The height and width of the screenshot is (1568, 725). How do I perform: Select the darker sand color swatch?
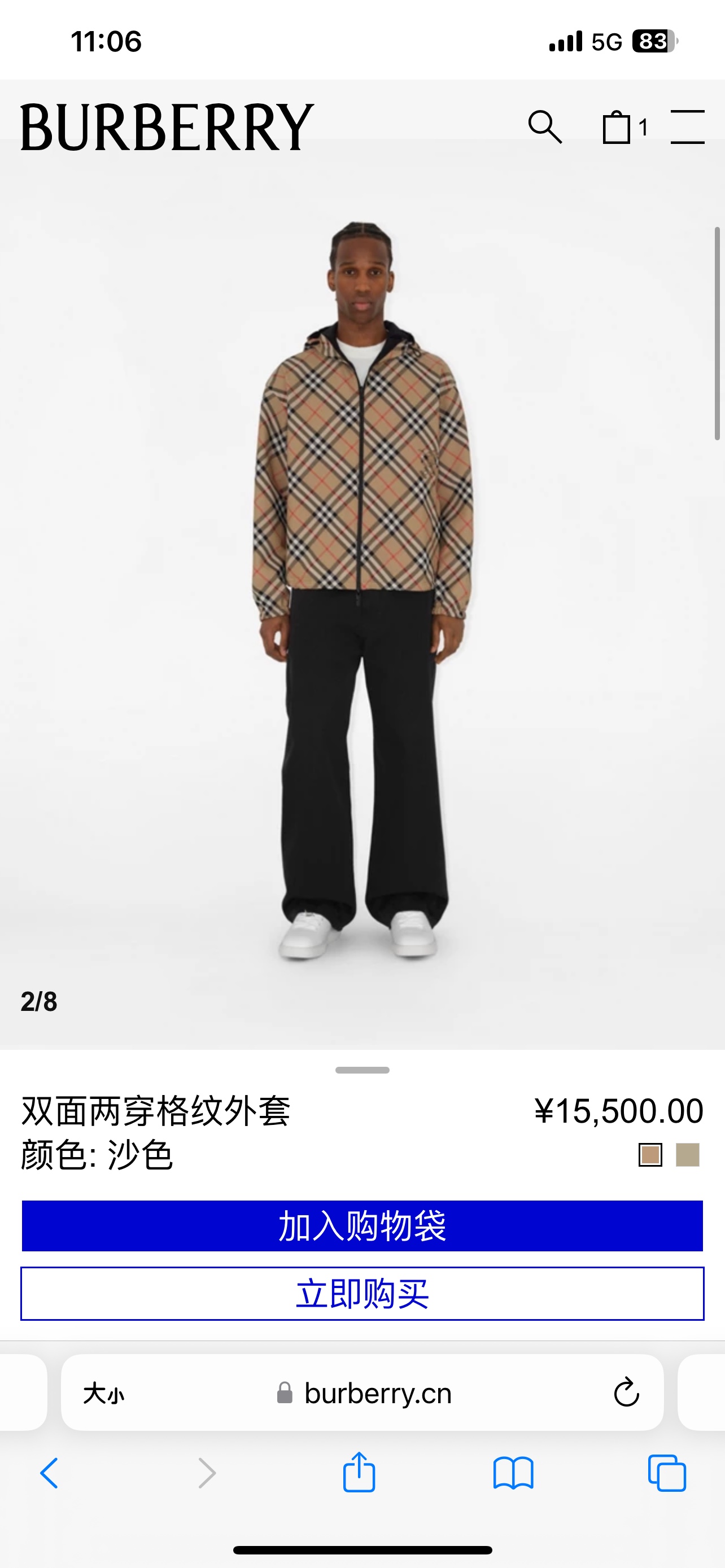point(650,1155)
